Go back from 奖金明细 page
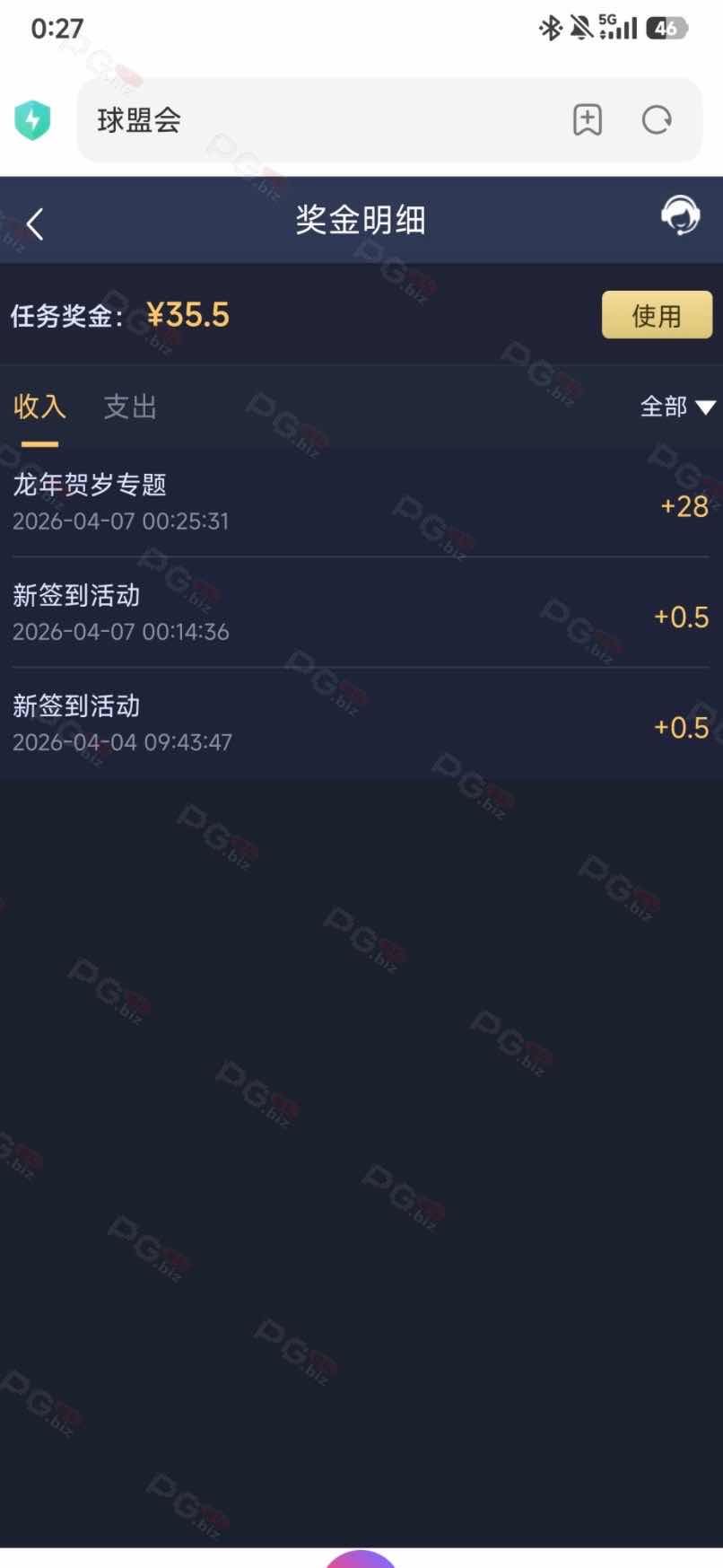This screenshot has height=1568, width=723. 35,223
